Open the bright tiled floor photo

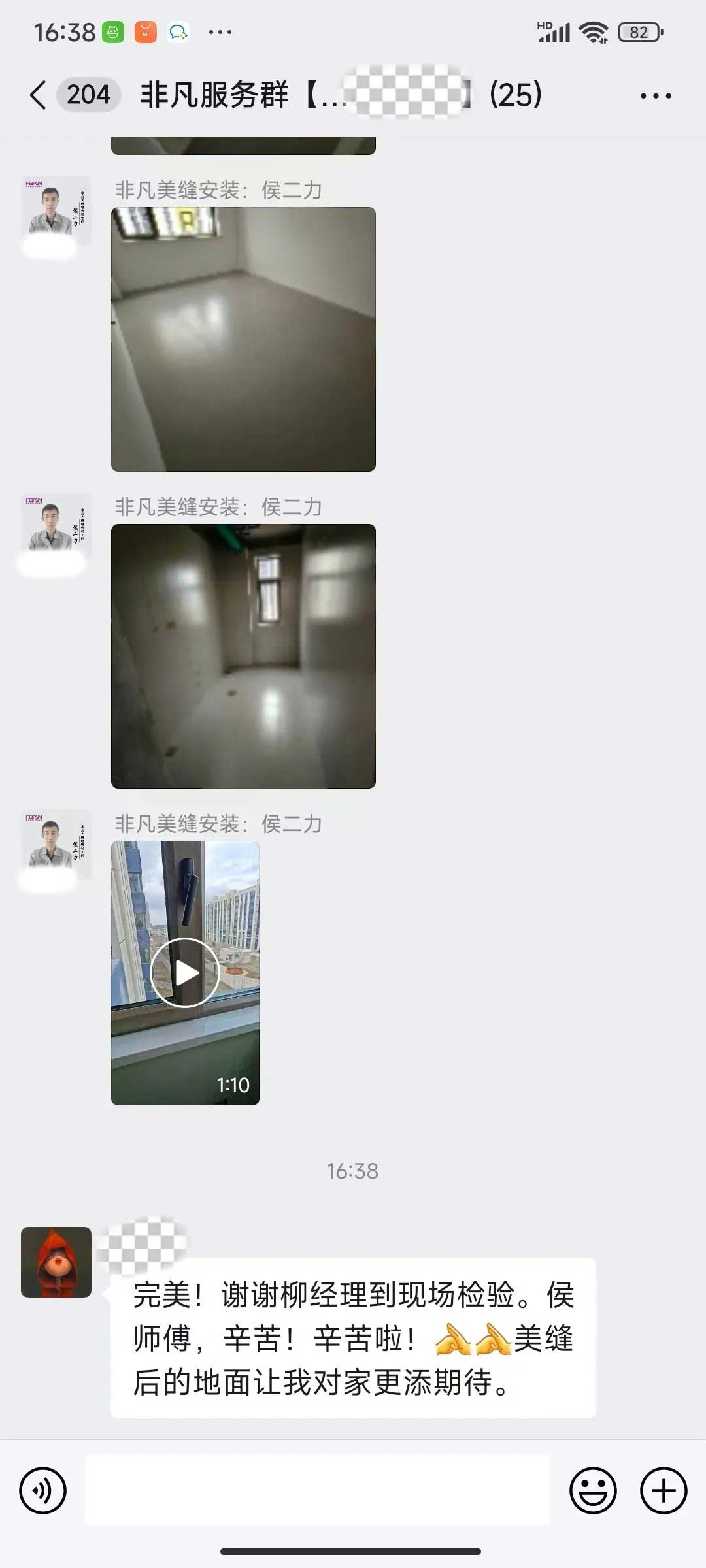[243, 339]
